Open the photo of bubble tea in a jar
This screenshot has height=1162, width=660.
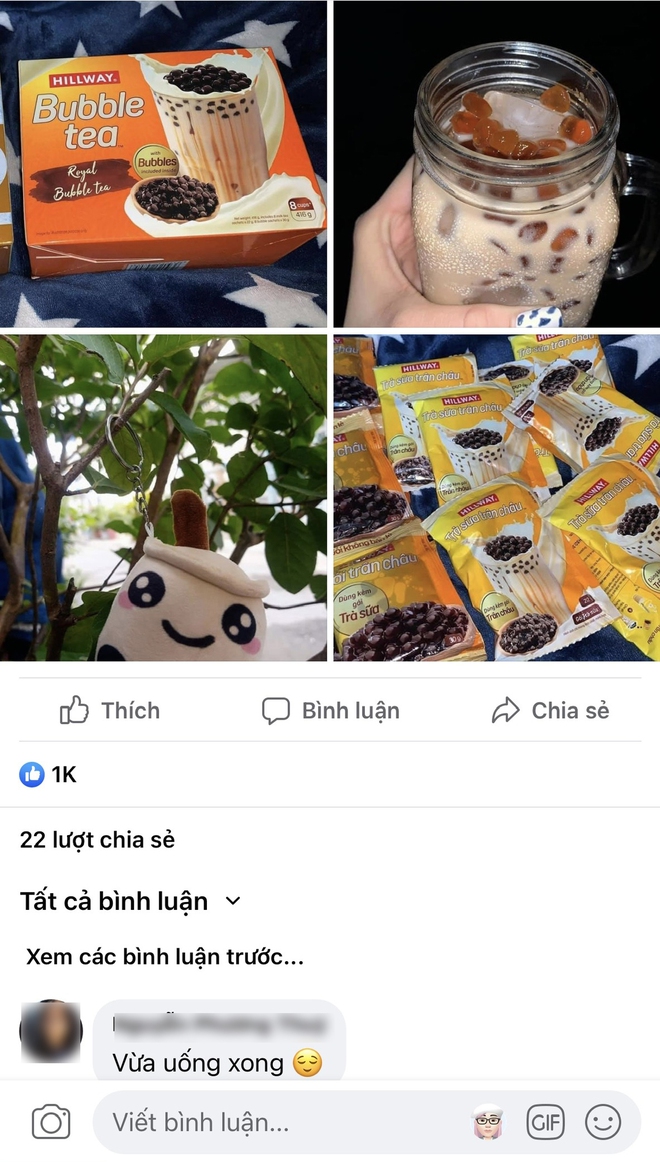click(x=496, y=163)
